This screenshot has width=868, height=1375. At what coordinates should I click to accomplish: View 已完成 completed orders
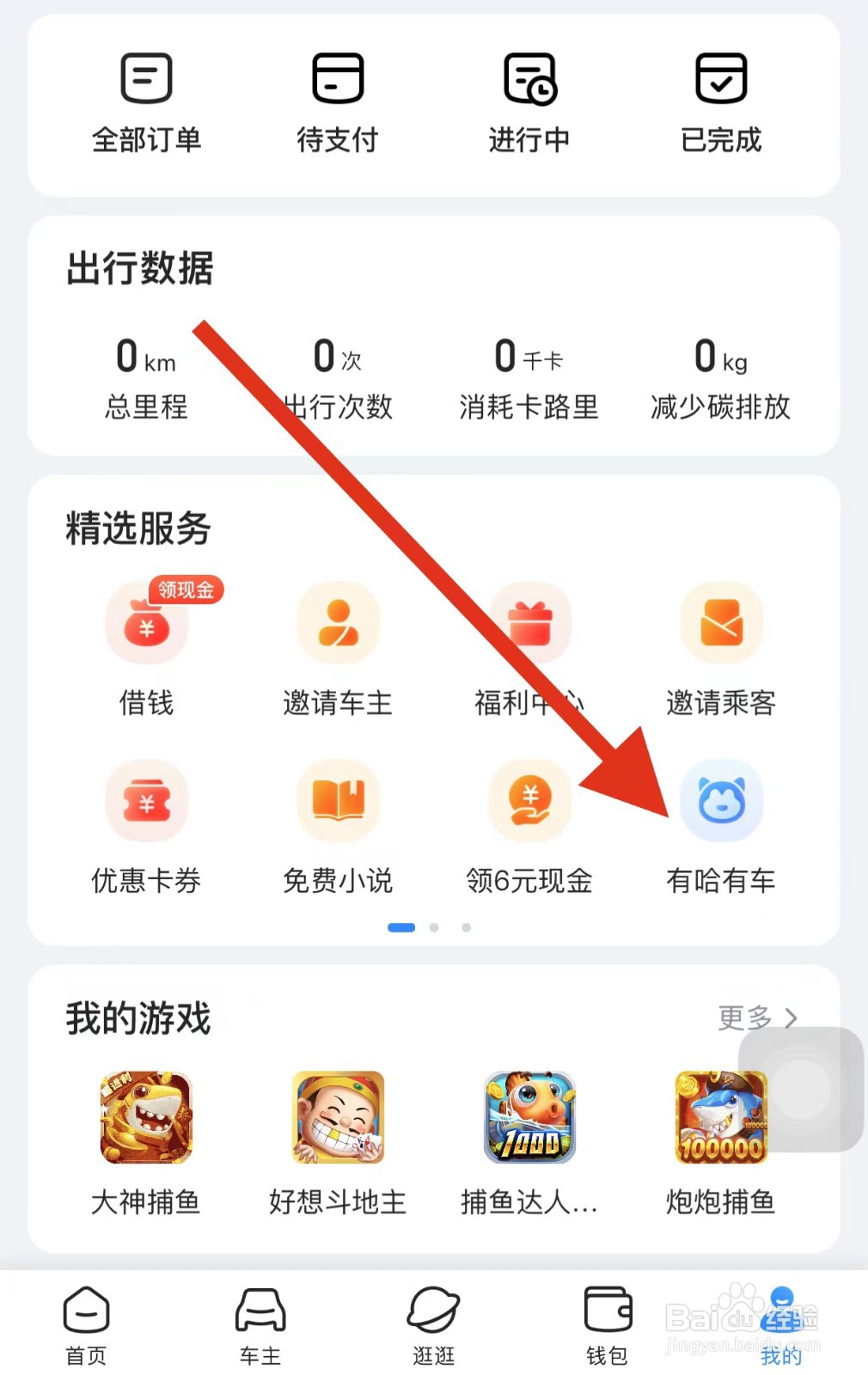[x=721, y=103]
